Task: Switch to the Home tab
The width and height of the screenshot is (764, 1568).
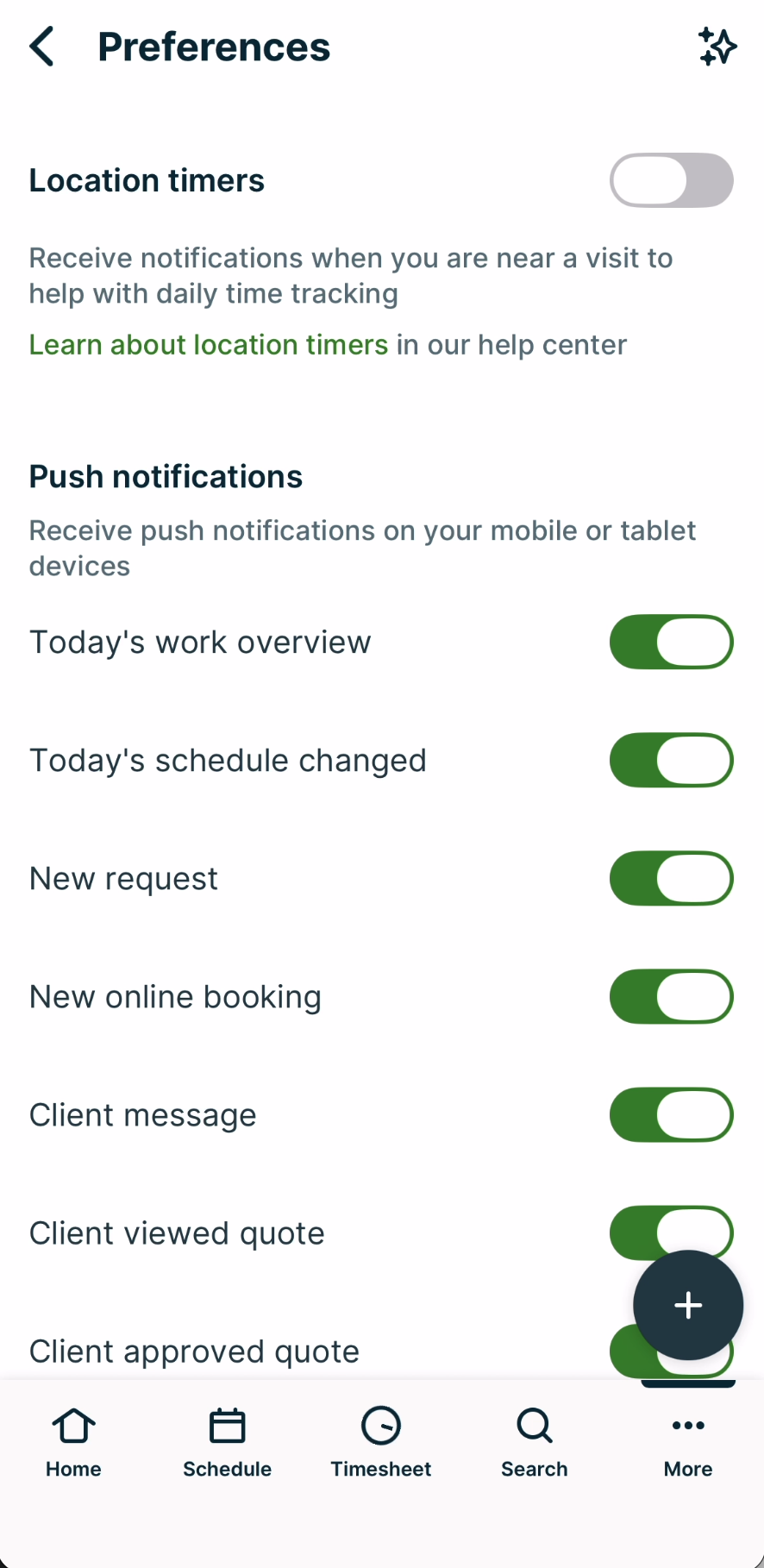Action: (73, 1442)
